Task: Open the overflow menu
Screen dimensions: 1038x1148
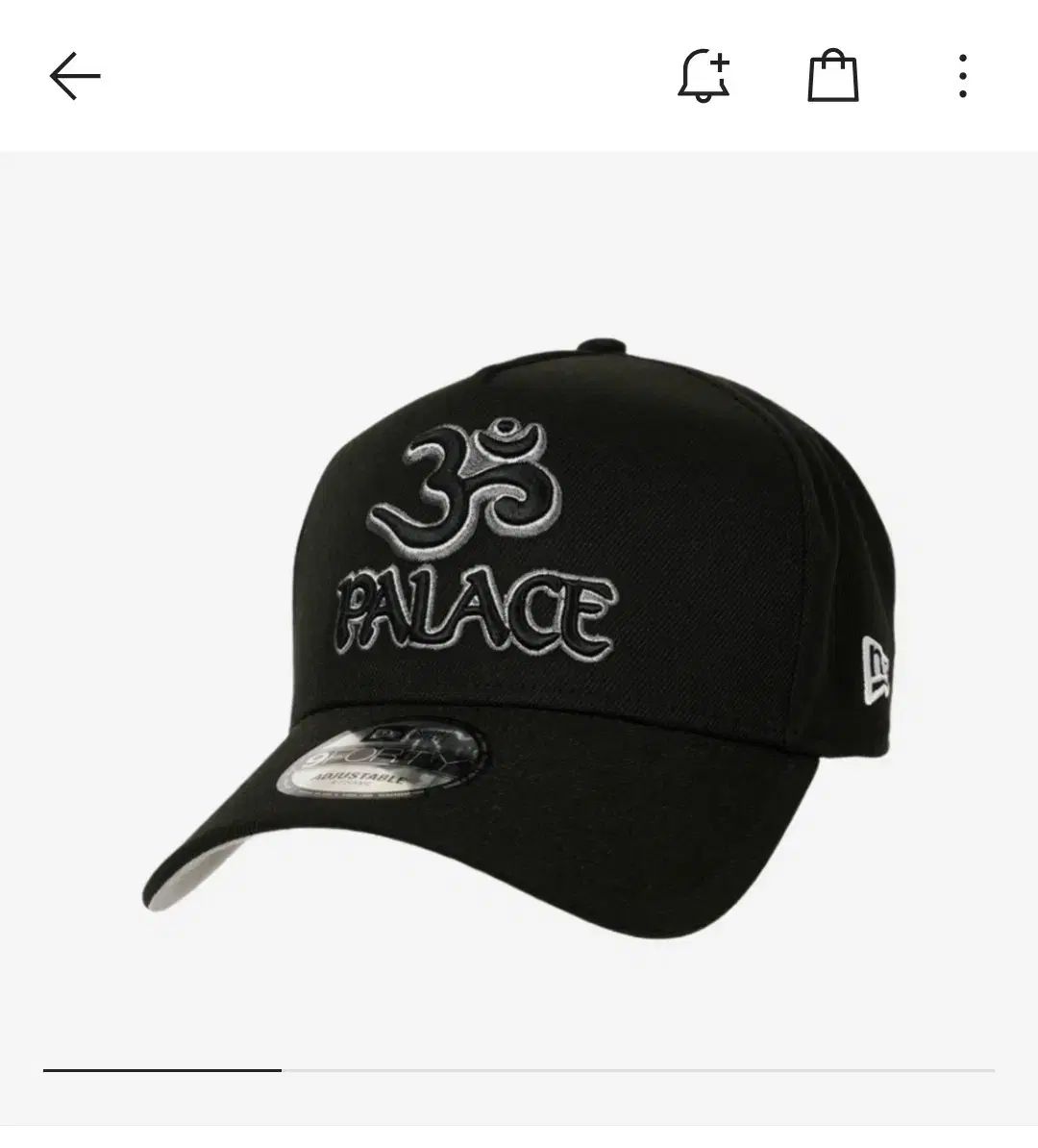Action: coord(962,77)
